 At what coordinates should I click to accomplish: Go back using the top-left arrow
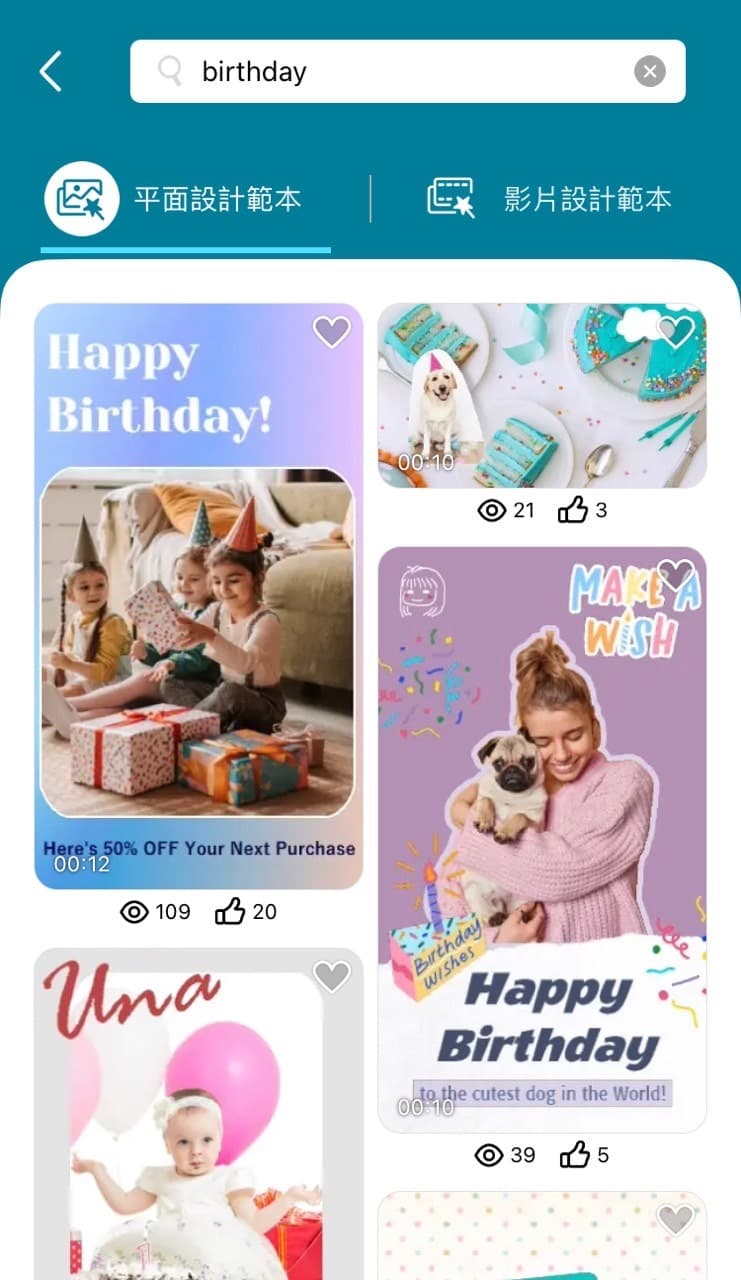[51, 72]
